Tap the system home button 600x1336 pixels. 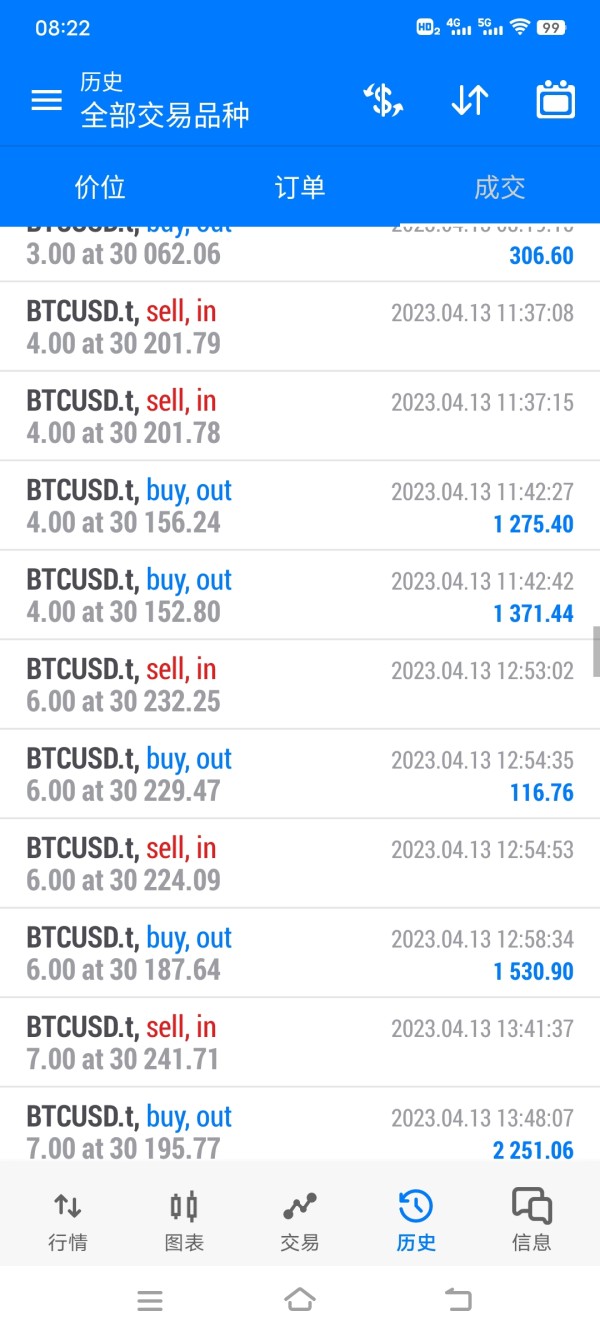[300, 1300]
